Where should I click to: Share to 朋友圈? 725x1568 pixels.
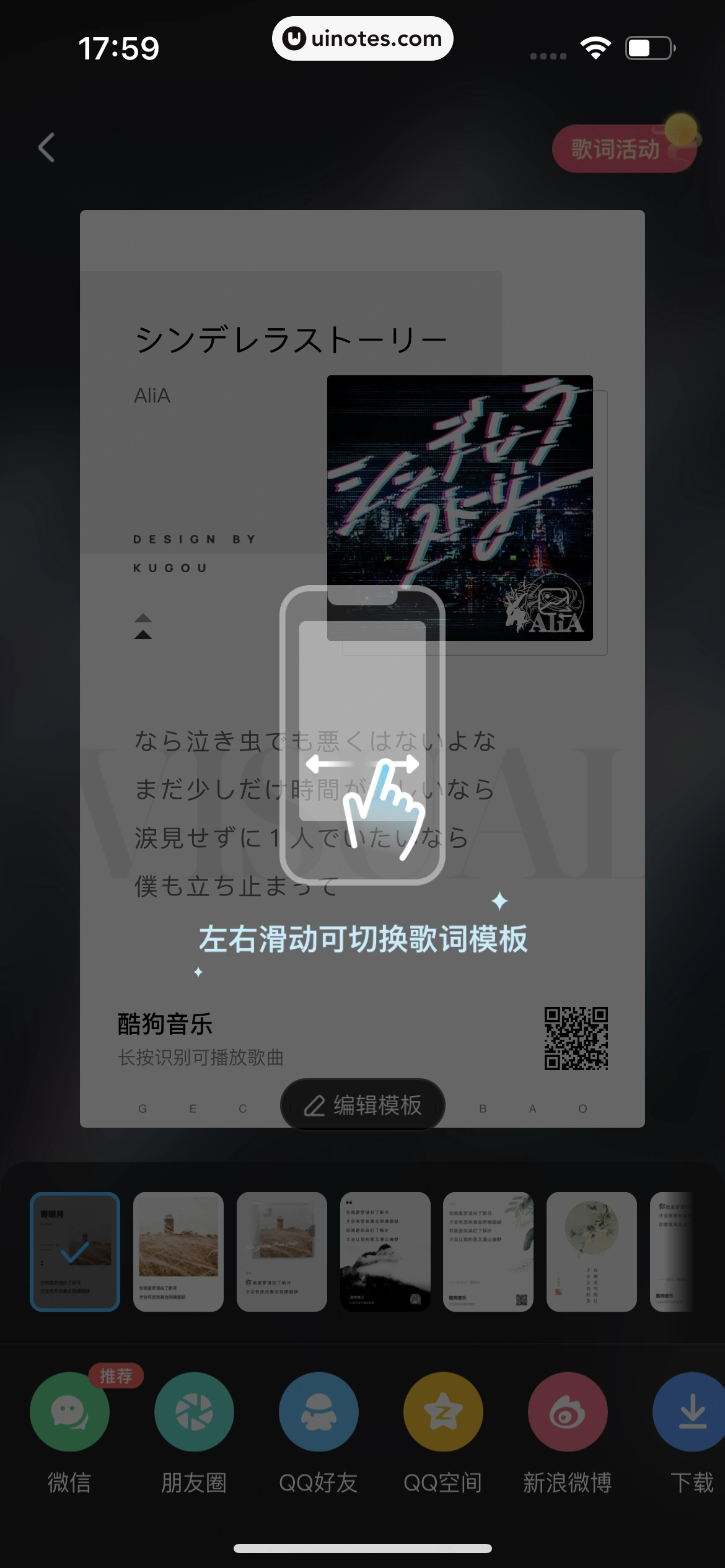click(x=194, y=1411)
